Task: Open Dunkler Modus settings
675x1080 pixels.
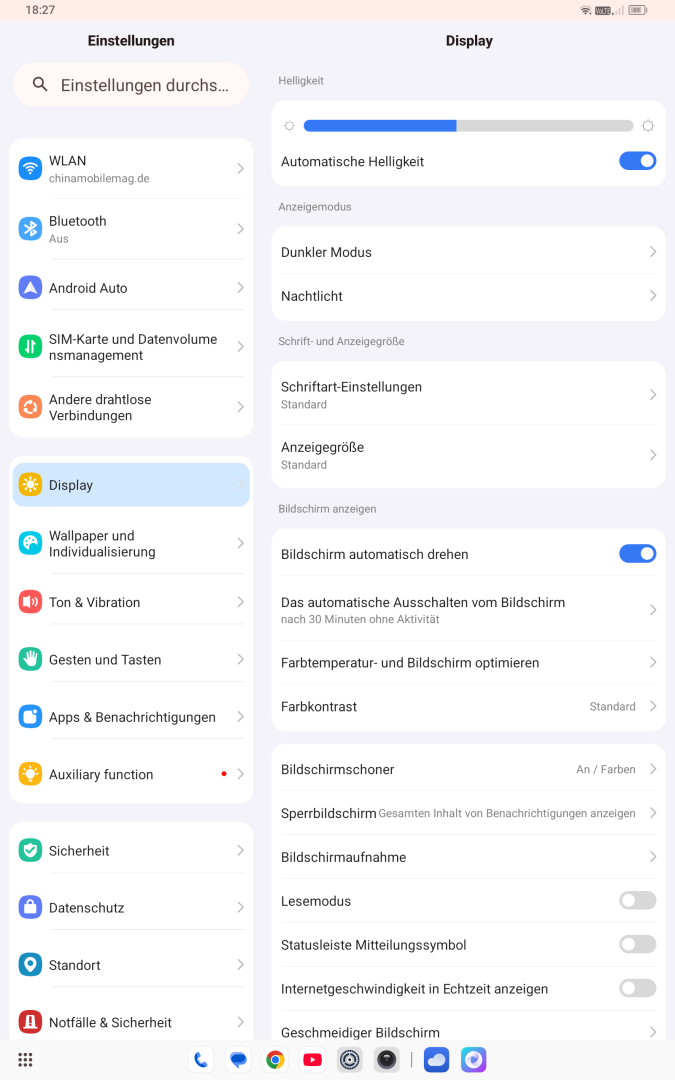Action: [468, 252]
